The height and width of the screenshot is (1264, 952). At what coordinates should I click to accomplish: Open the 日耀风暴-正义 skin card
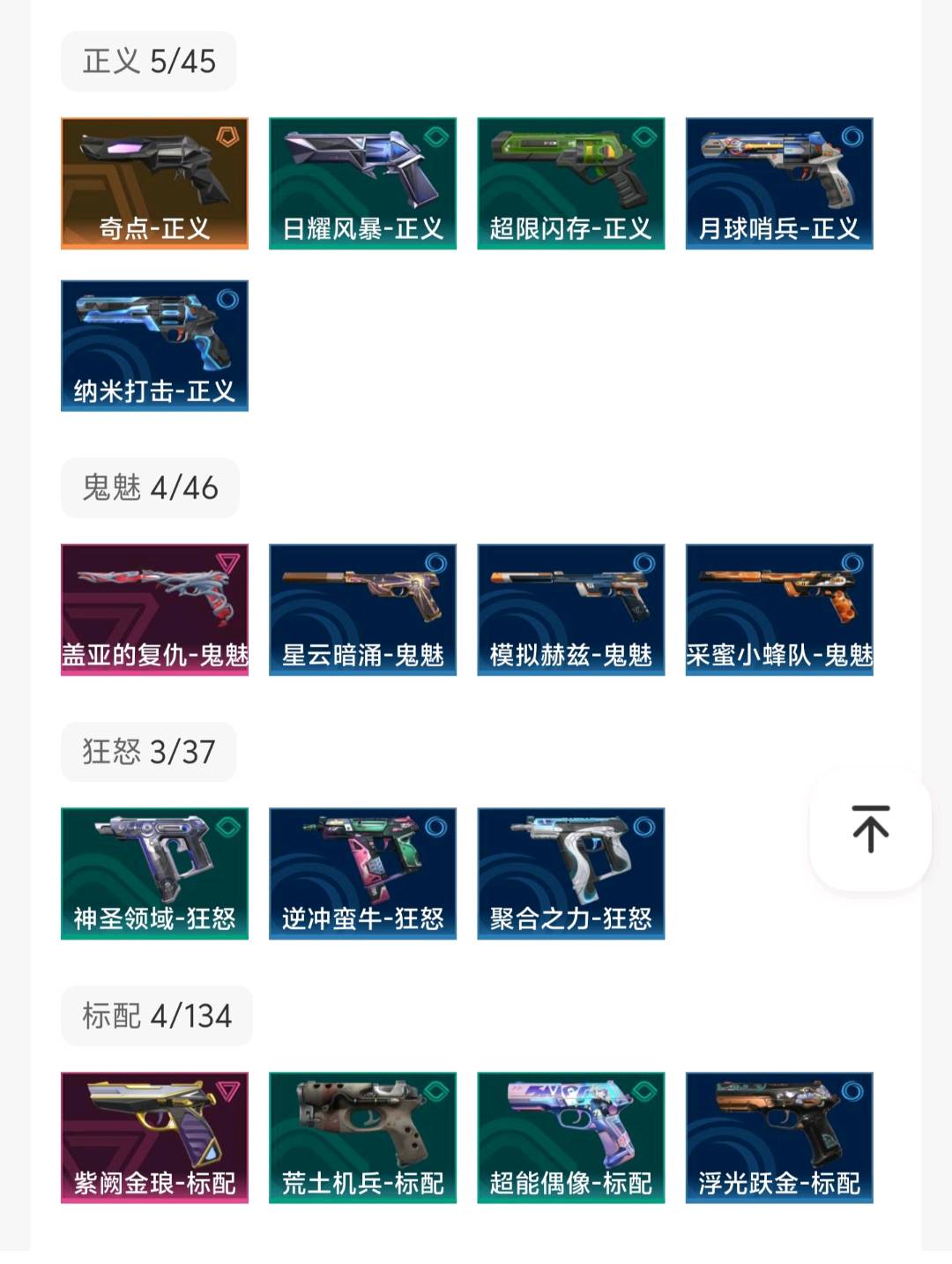coord(362,183)
